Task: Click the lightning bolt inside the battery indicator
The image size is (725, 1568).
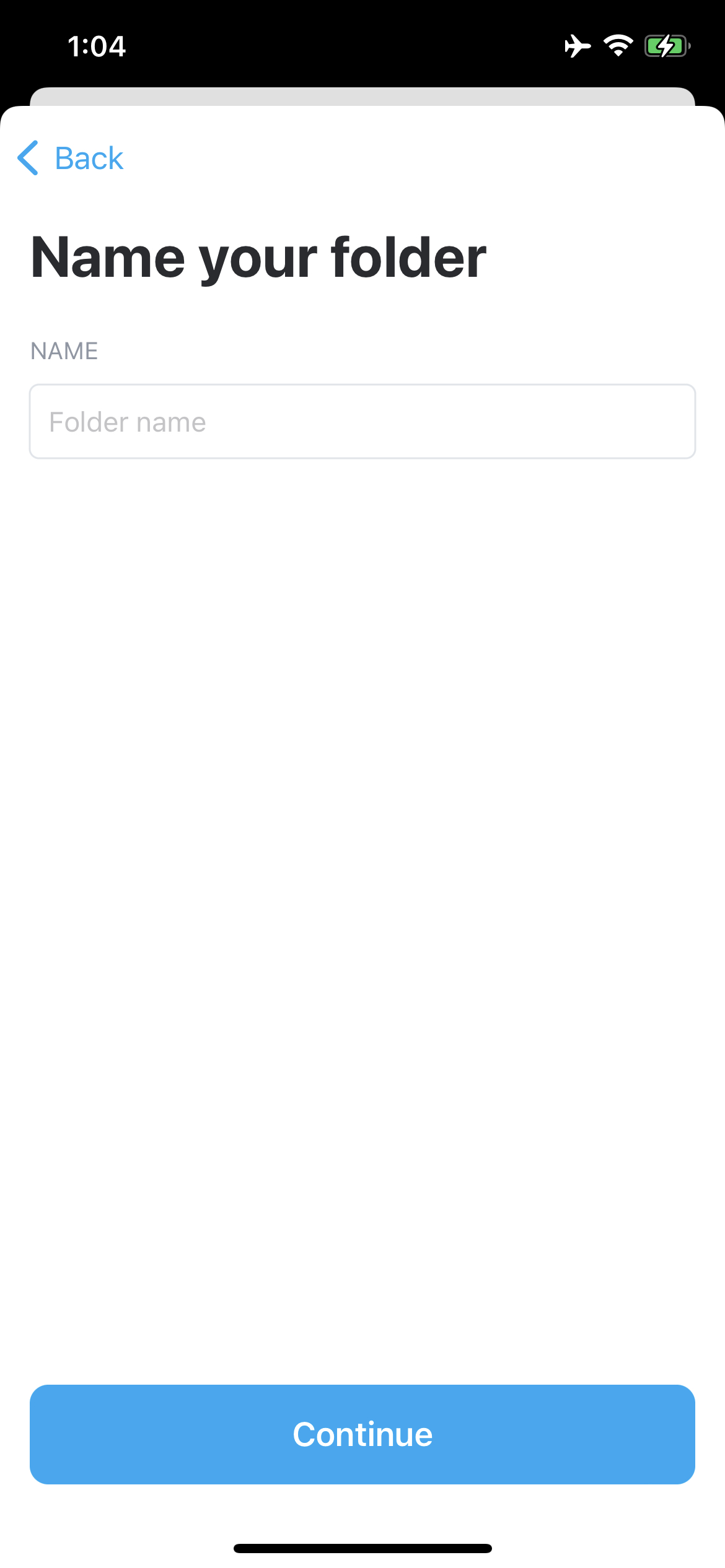Action: [664, 45]
